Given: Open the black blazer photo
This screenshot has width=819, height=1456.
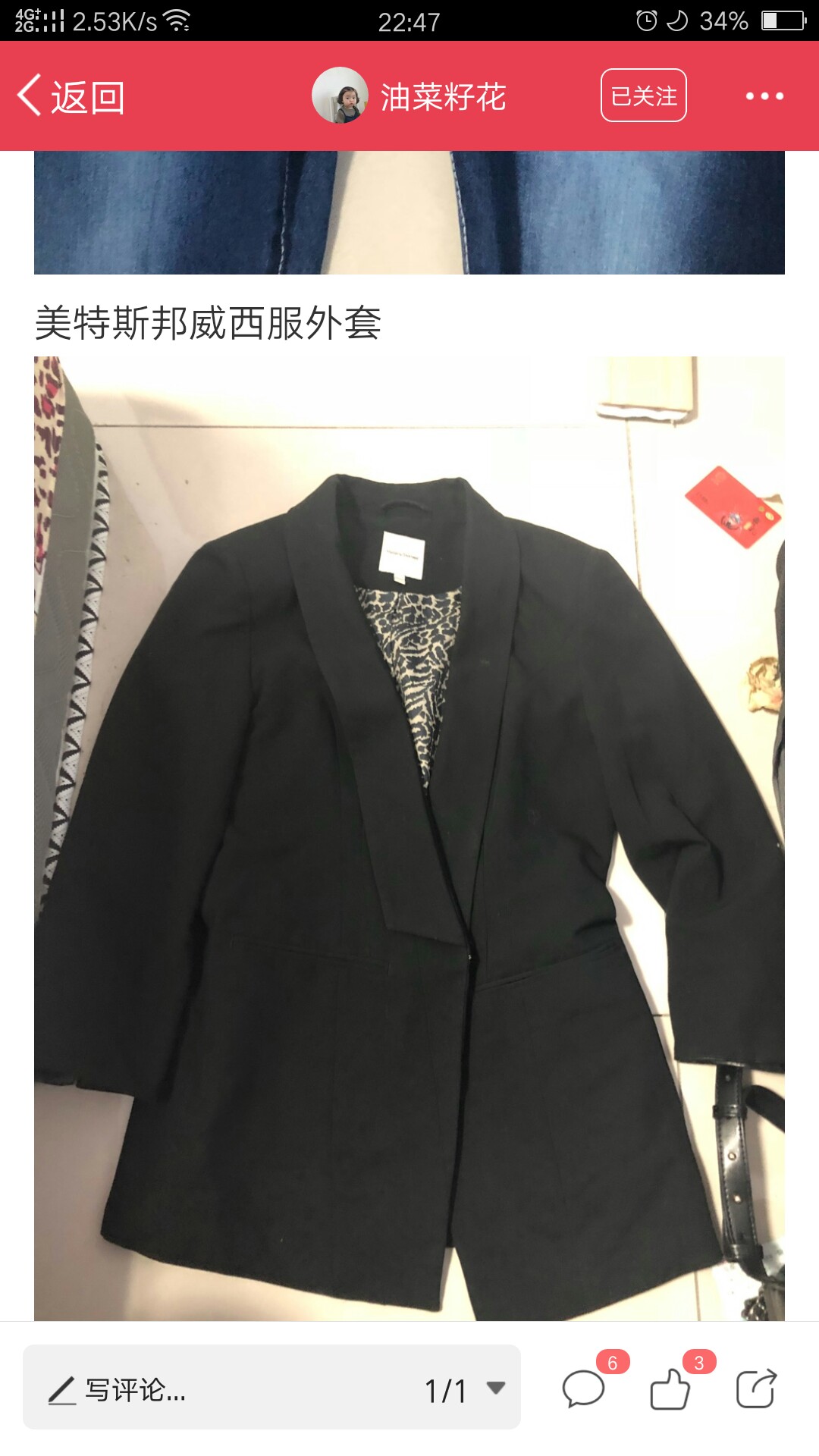Looking at the screenshot, I should coord(409,839).
